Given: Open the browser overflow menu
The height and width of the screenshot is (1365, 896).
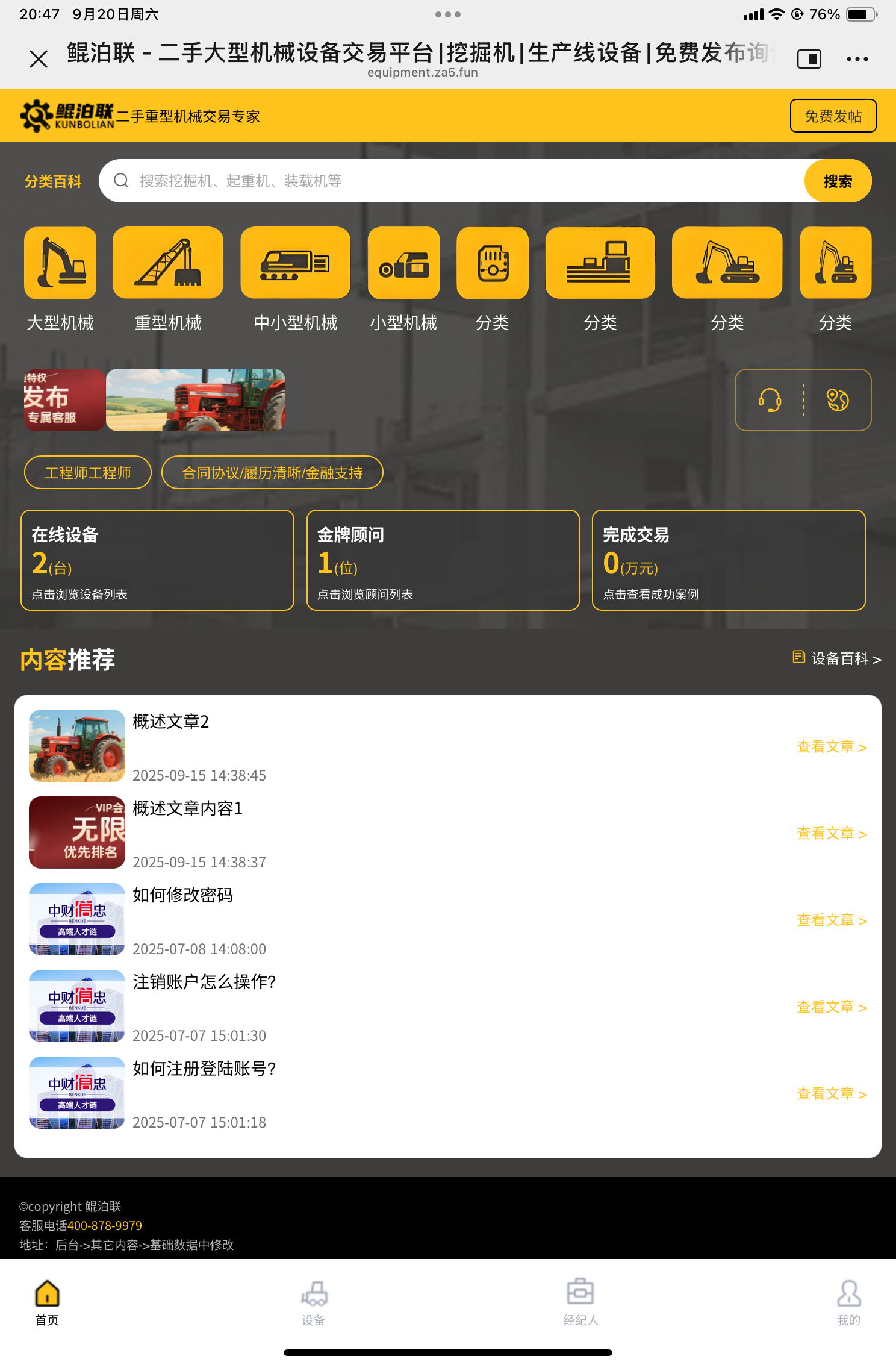Looking at the screenshot, I should coord(857,59).
